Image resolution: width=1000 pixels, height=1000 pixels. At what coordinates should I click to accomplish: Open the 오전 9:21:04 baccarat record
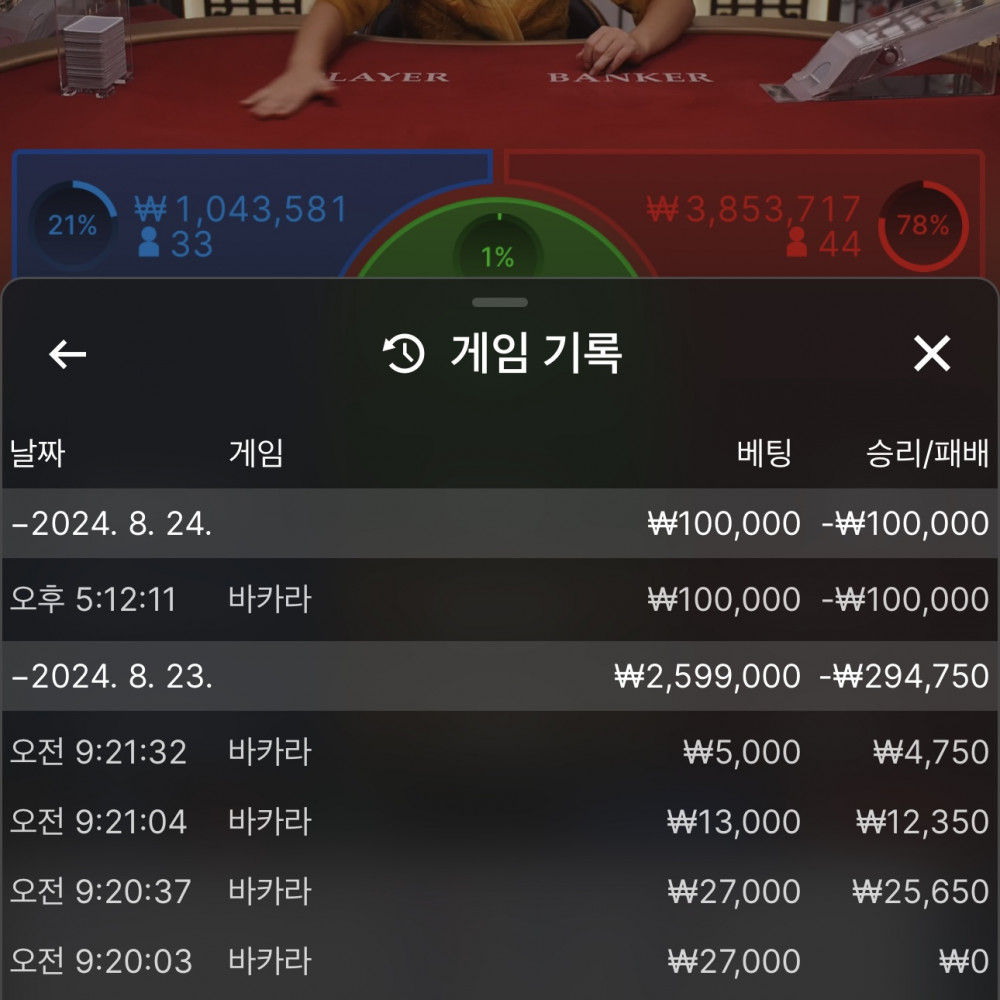tap(500, 822)
